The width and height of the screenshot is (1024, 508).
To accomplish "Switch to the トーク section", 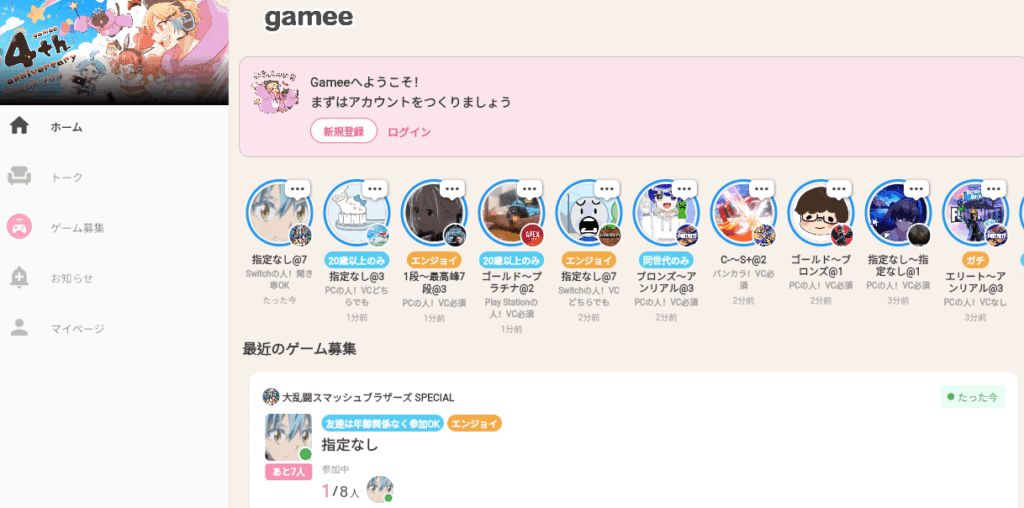I will 66,177.
